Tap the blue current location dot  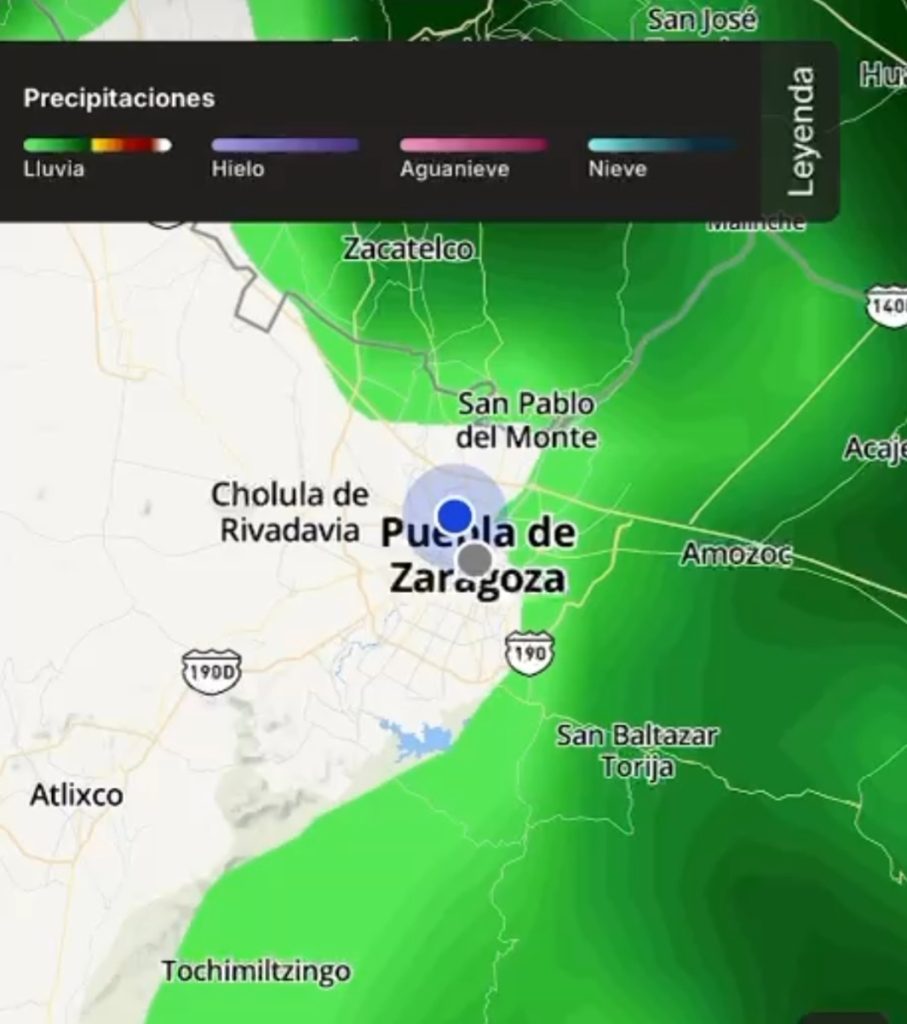(x=454, y=516)
